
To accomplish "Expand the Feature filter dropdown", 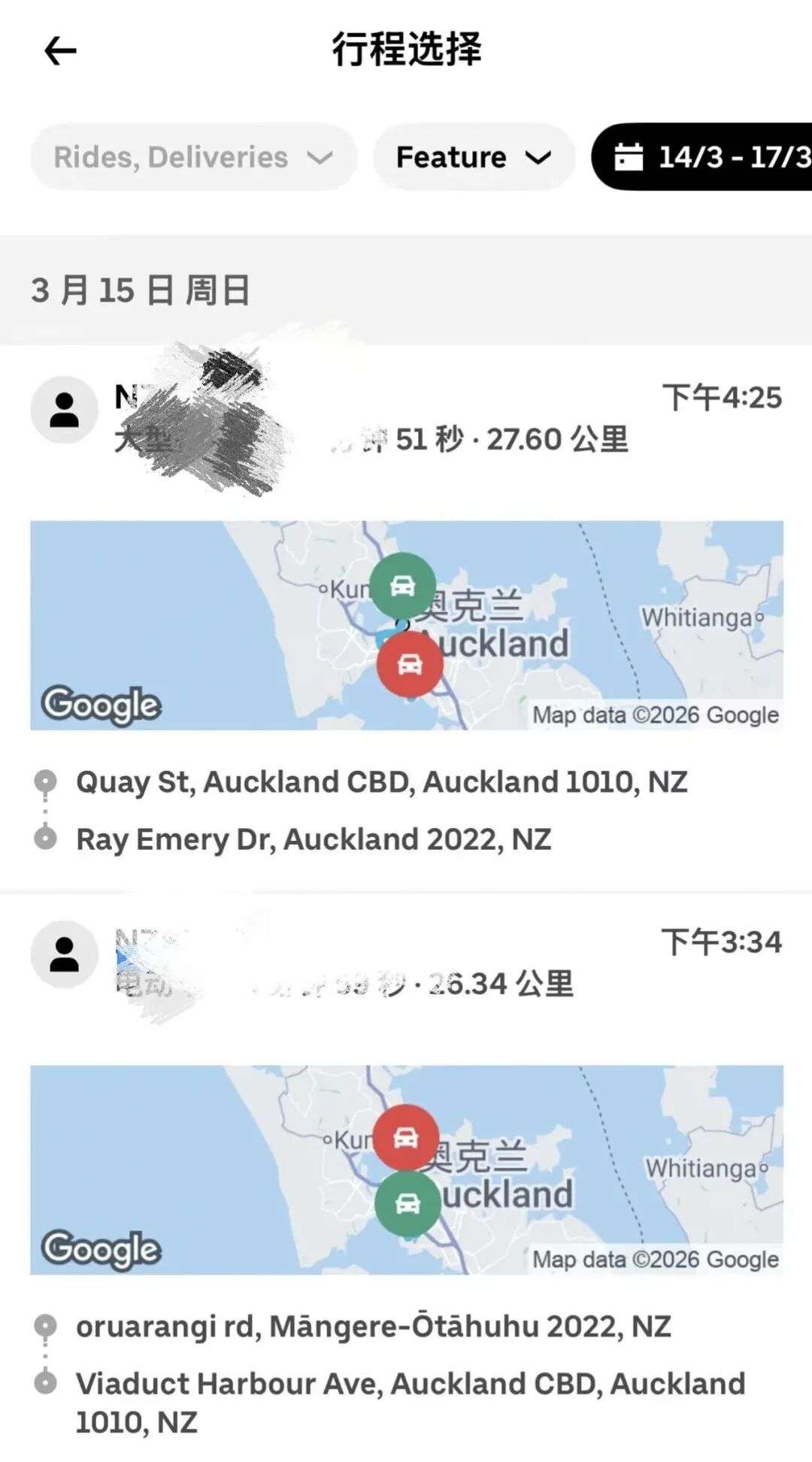I will click(474, 157).
